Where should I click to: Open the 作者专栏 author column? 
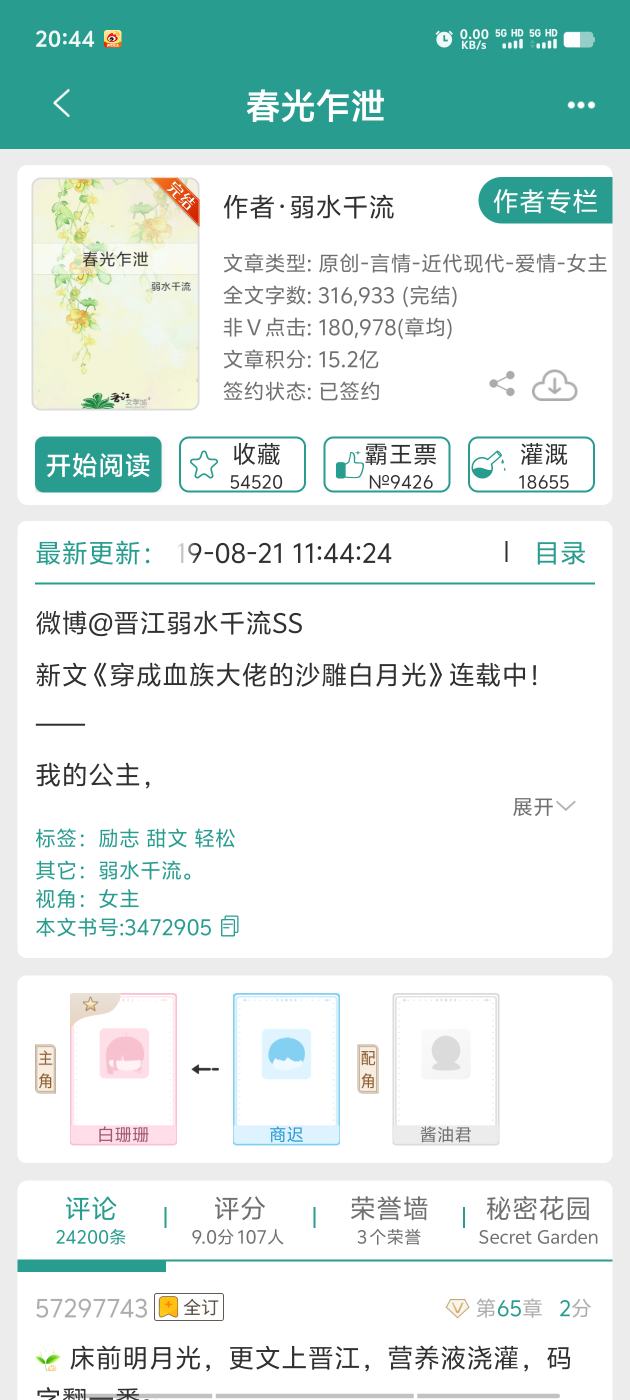(x=545, y=202)
